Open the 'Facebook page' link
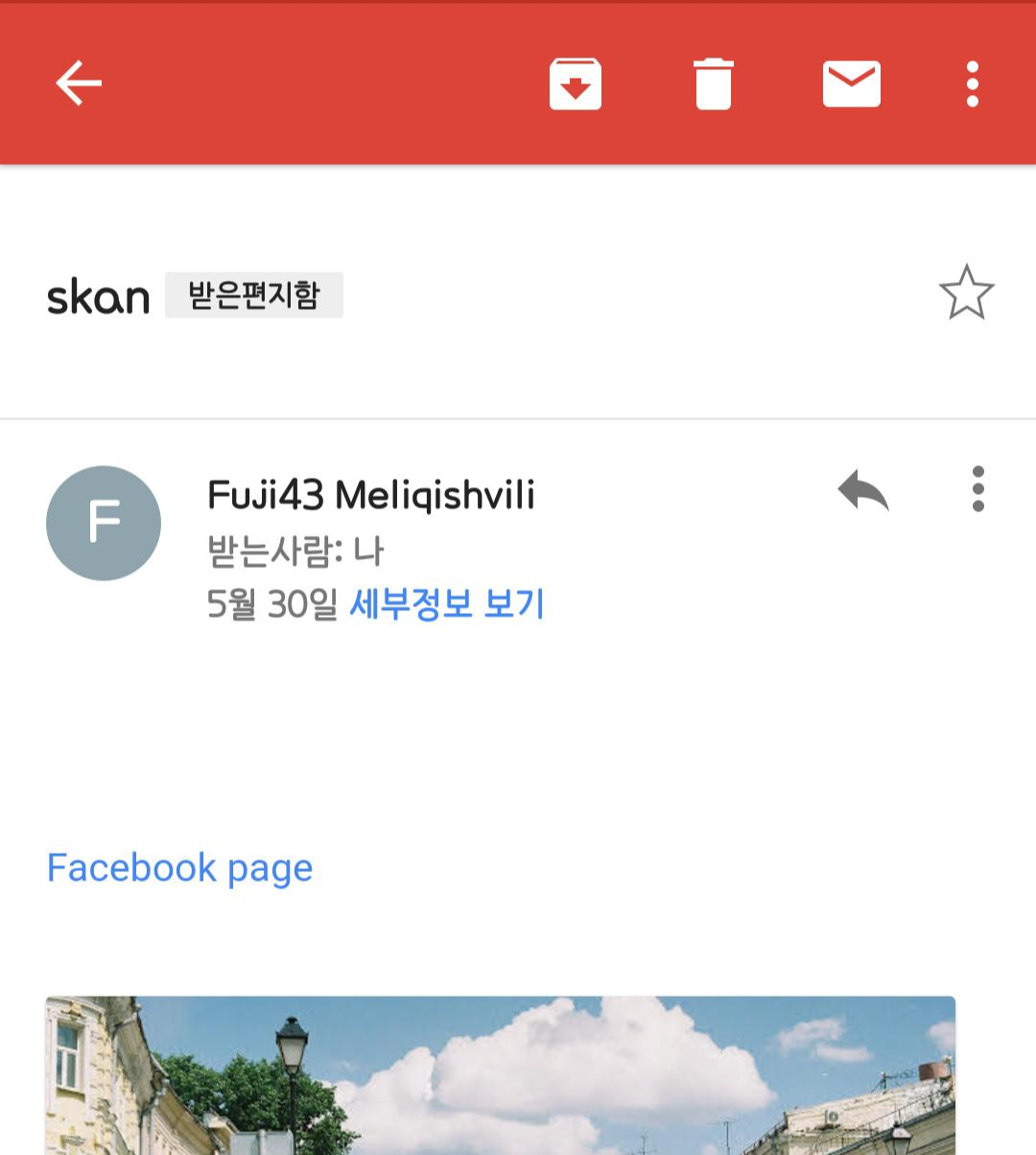 pos(178,867)
